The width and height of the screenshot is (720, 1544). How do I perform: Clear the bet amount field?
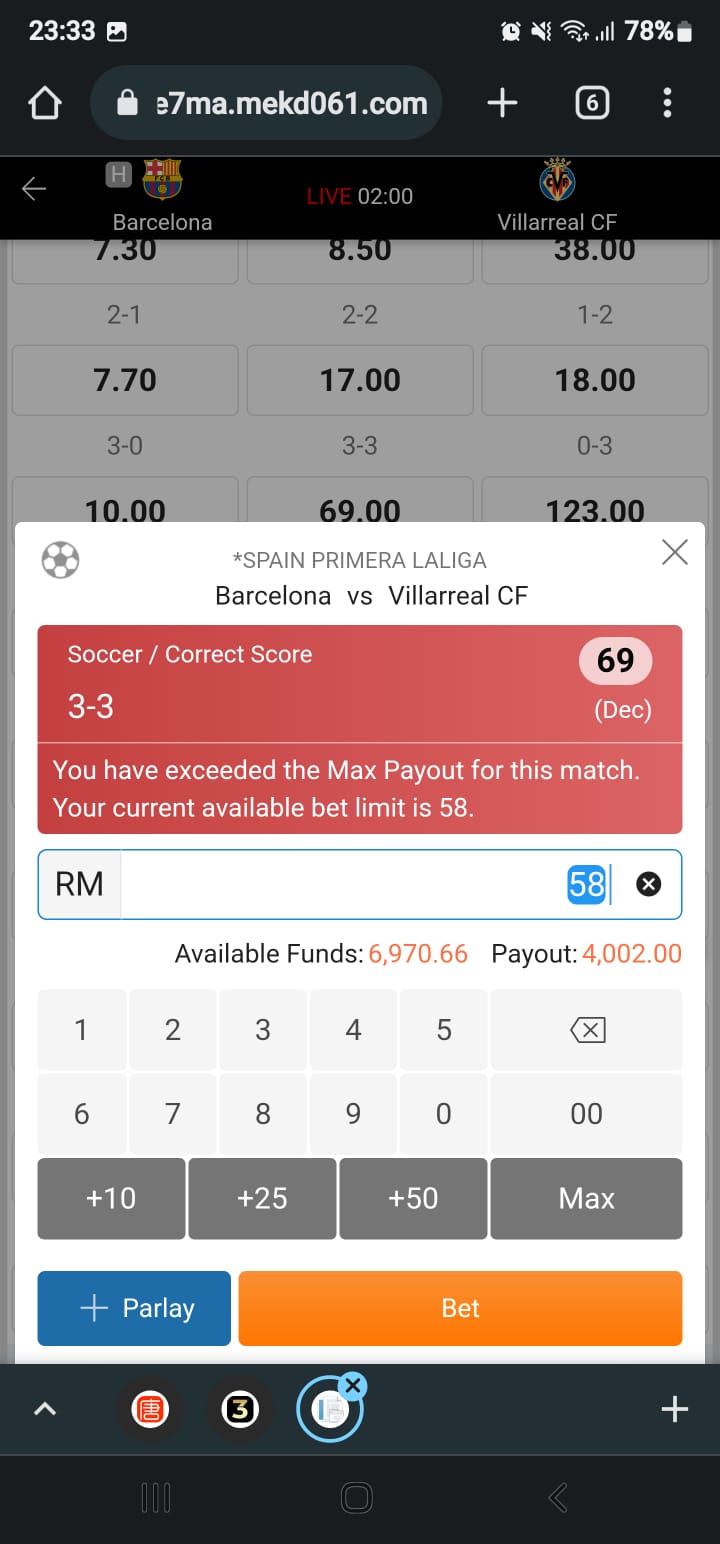pos(649,884)
